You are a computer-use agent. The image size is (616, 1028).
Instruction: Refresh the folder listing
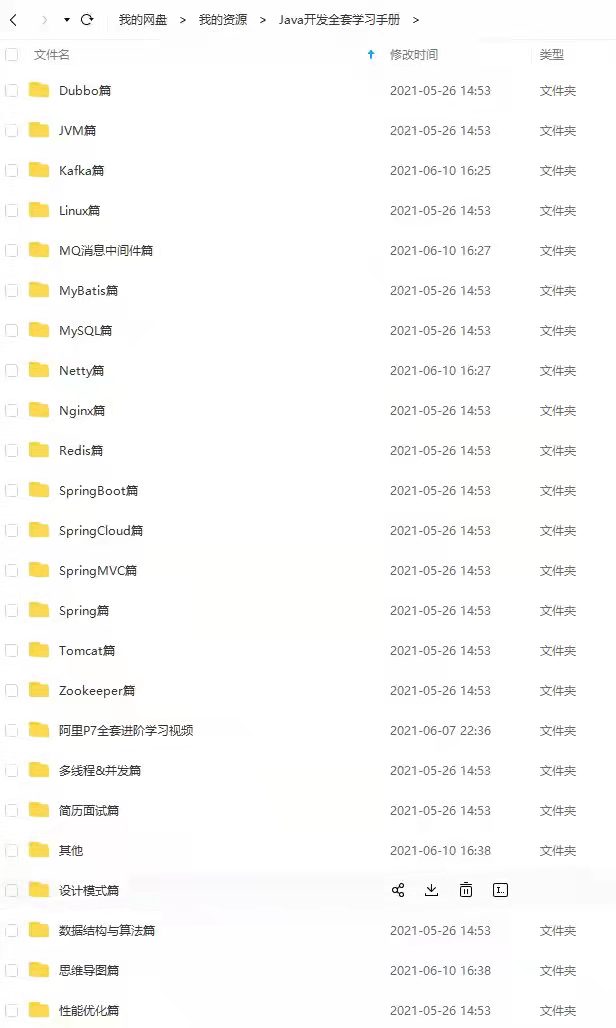(87, 19)
